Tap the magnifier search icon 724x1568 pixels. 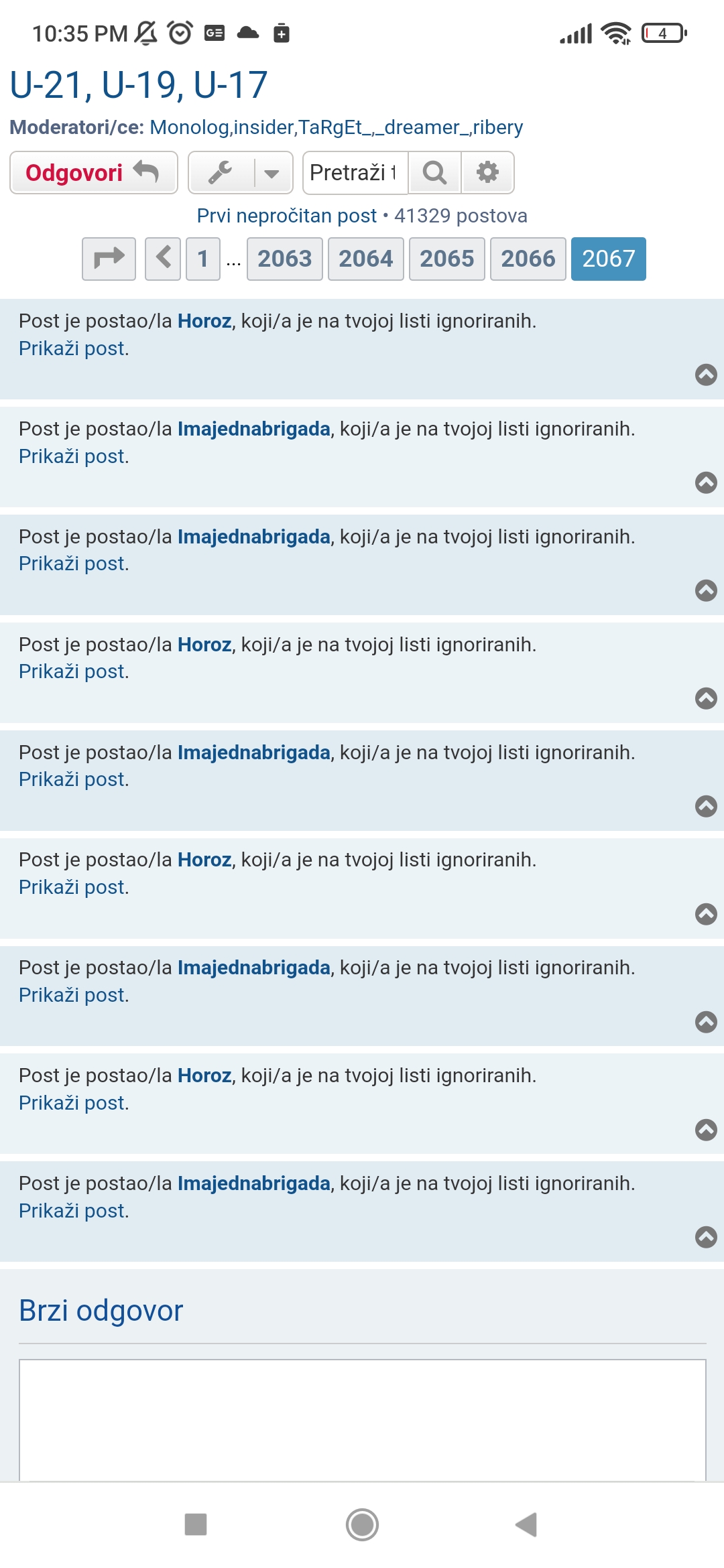click(x=434, y=173)
